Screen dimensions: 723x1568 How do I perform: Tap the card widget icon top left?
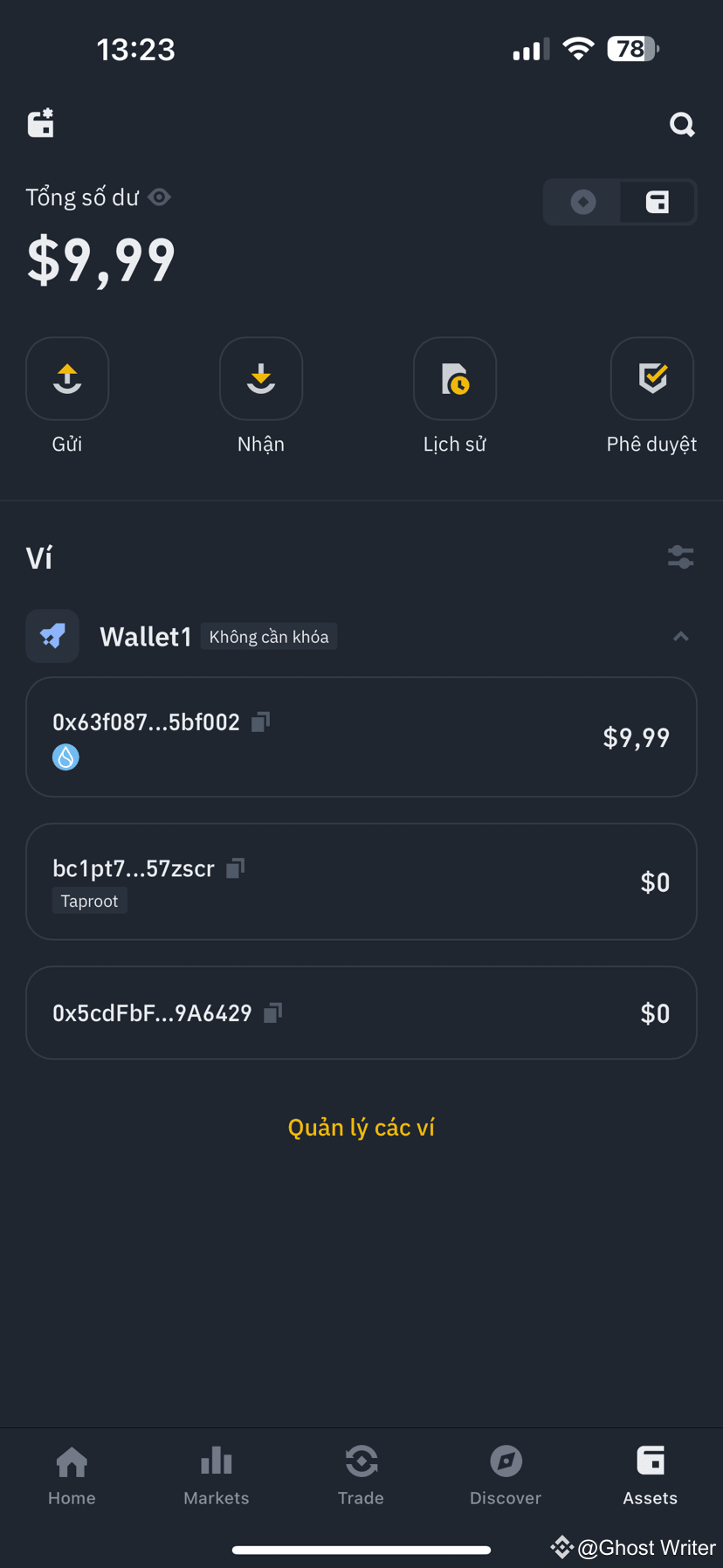pos(40,123)
